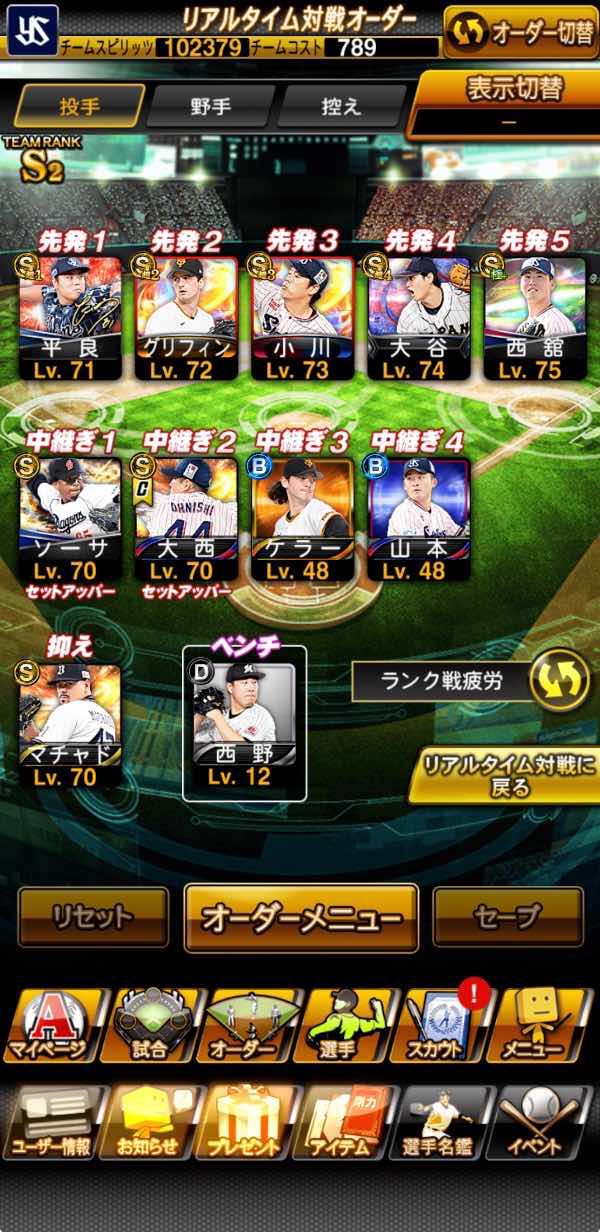
Task: Open the オーダーメニュー
Action: (x=301, y=917)
